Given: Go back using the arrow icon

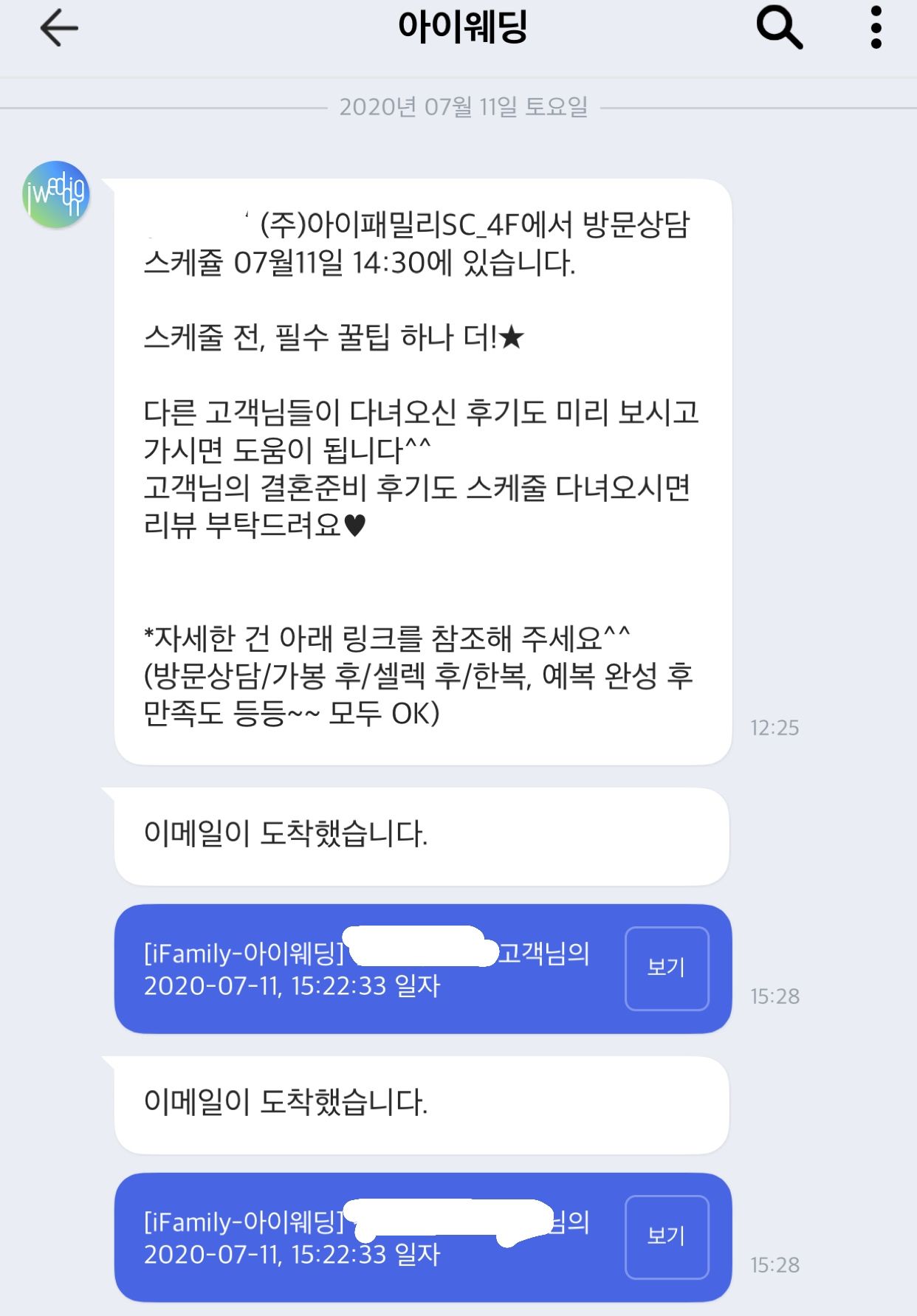Looking at the screenshot, I should pyautogui.click(x=59, y=30).
